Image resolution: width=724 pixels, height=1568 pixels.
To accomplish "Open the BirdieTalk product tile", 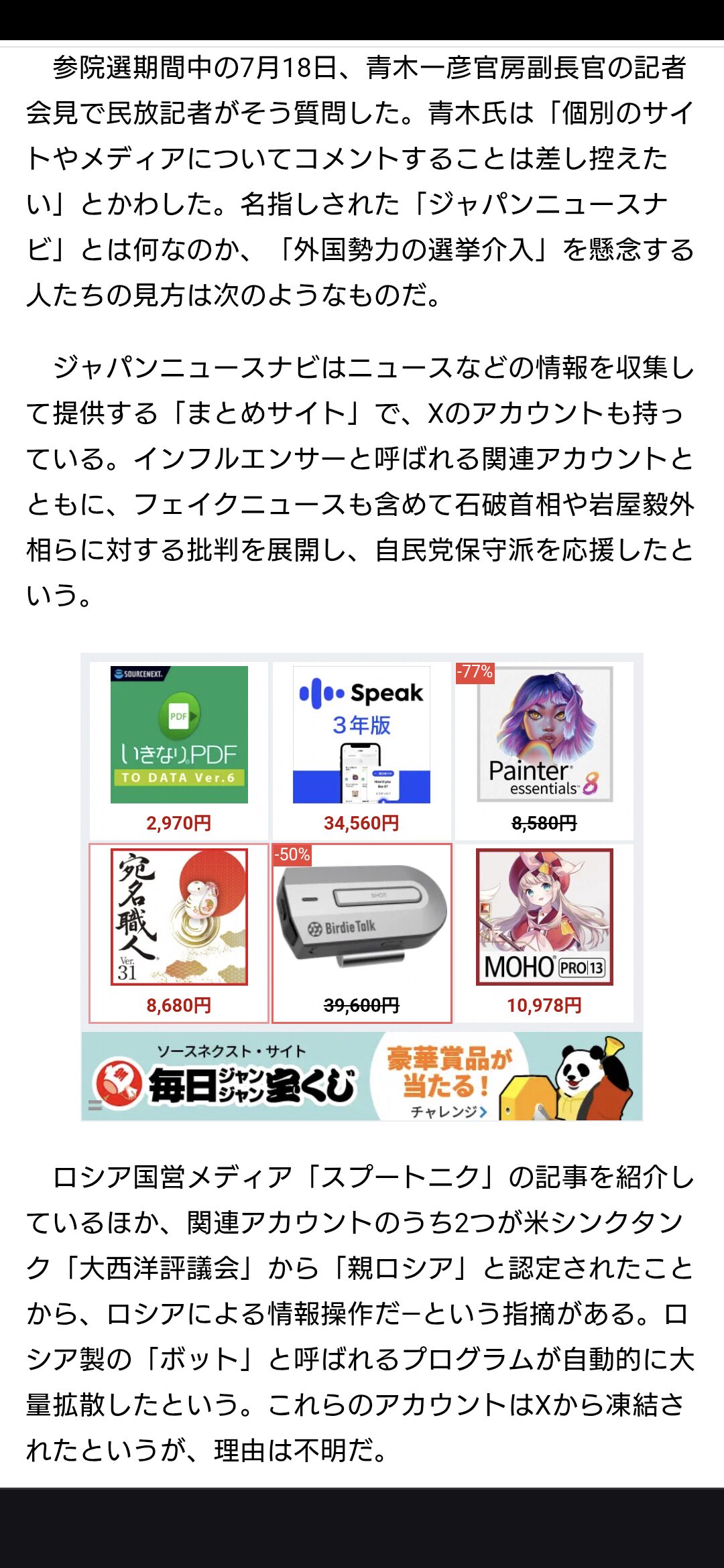I will coord(362,933).
